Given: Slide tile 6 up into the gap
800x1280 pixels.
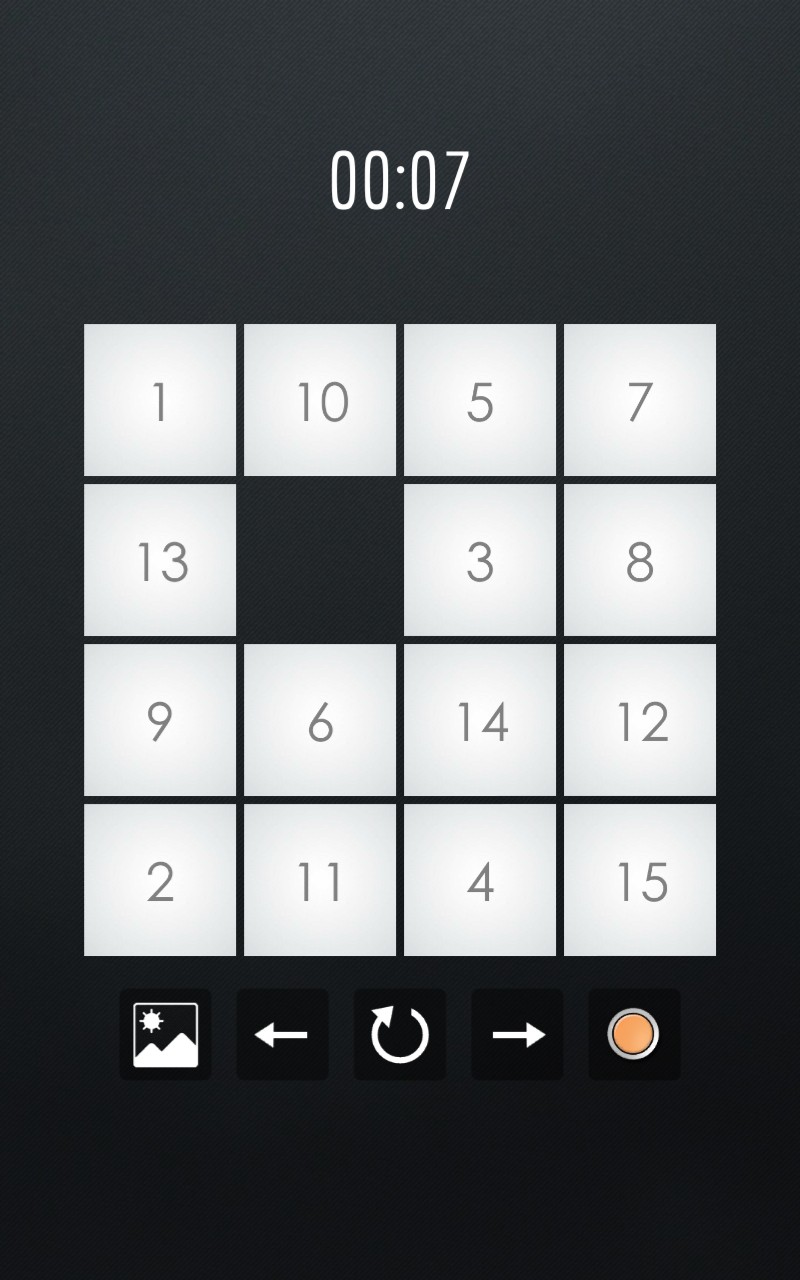Looking at the screenshot, I should (320, 720).
